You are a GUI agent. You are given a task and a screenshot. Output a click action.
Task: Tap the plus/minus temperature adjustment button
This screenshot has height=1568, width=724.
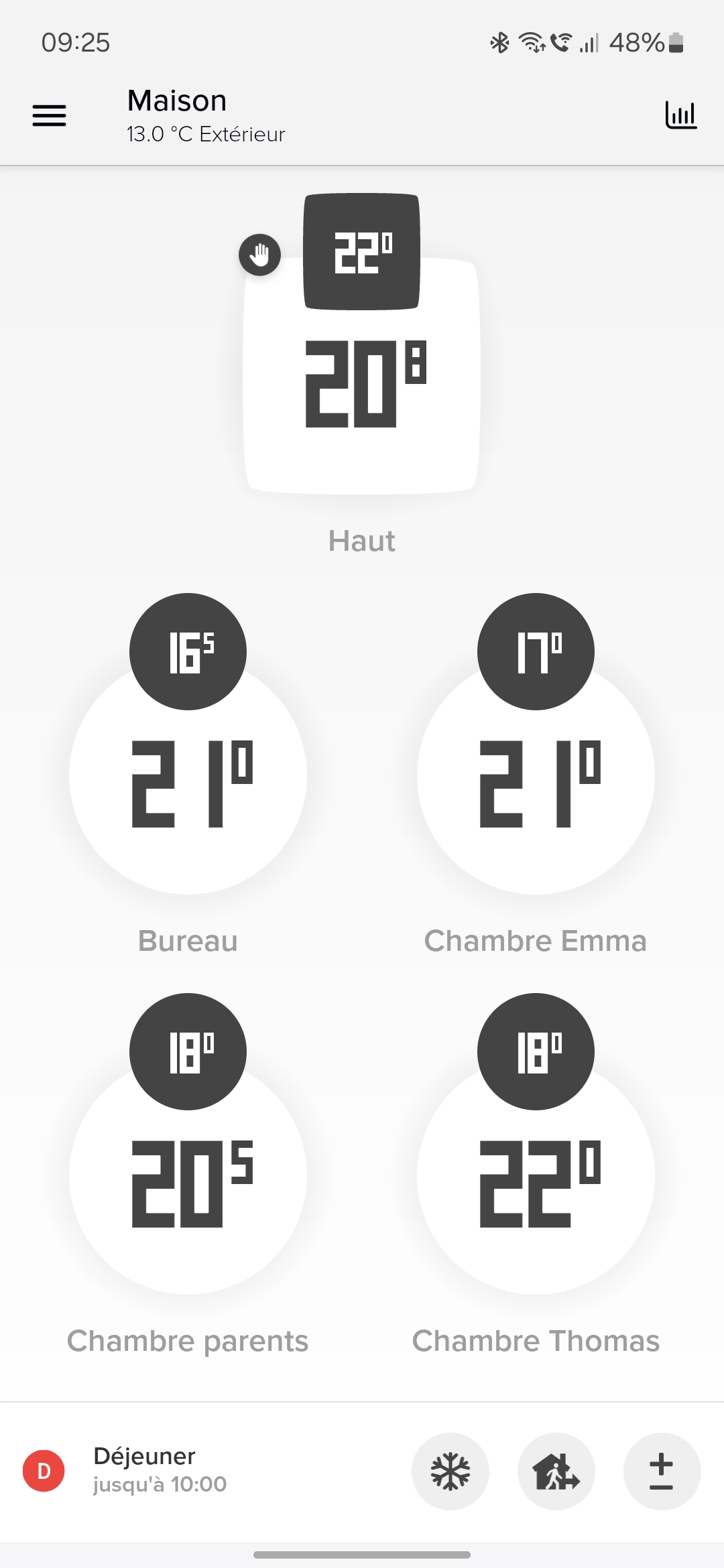[x=662, y=1472]
